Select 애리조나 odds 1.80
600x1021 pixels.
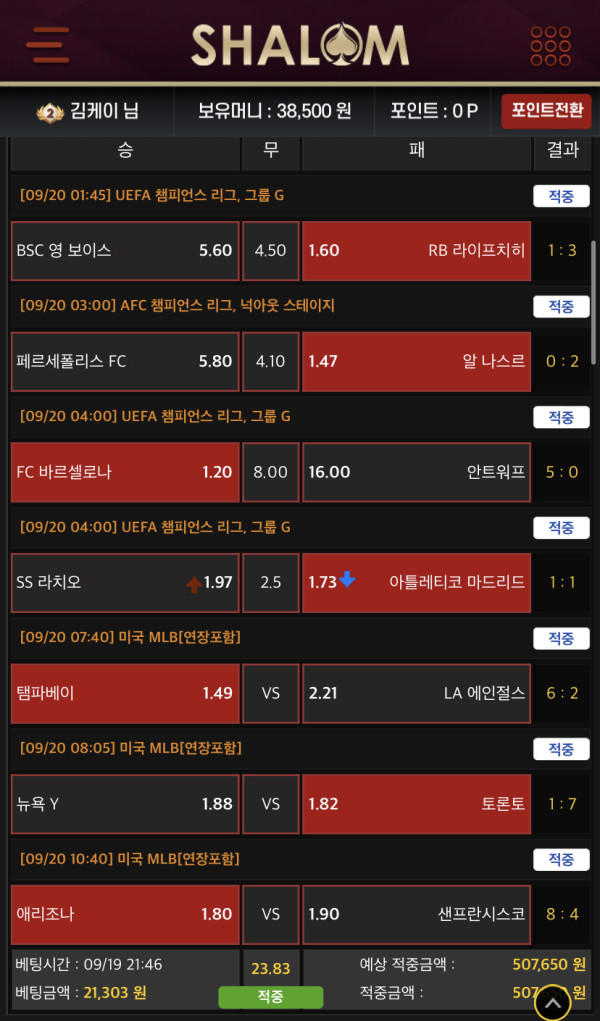(x=125, y=914)
